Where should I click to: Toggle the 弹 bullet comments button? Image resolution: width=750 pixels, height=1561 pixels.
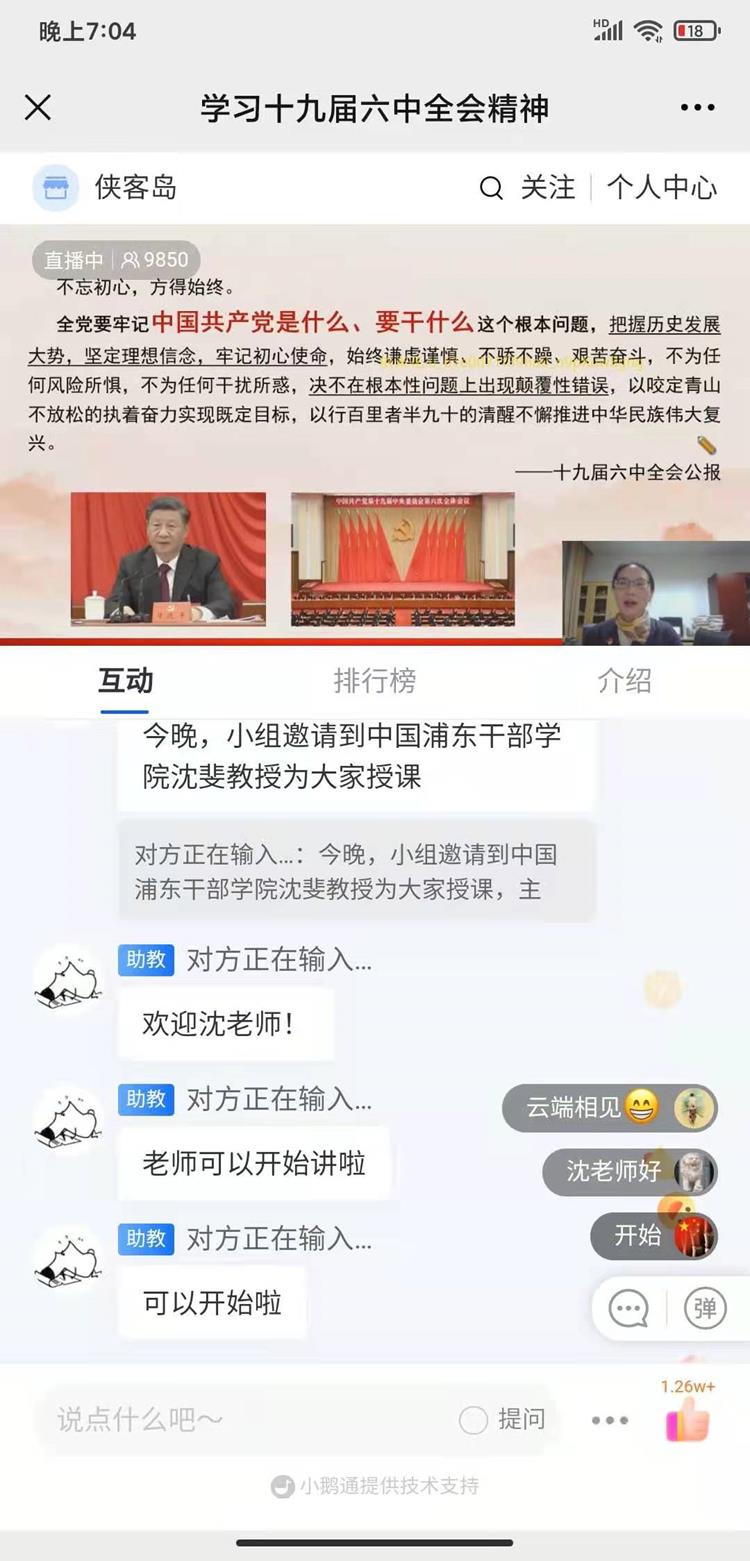tap(705, 1308)
